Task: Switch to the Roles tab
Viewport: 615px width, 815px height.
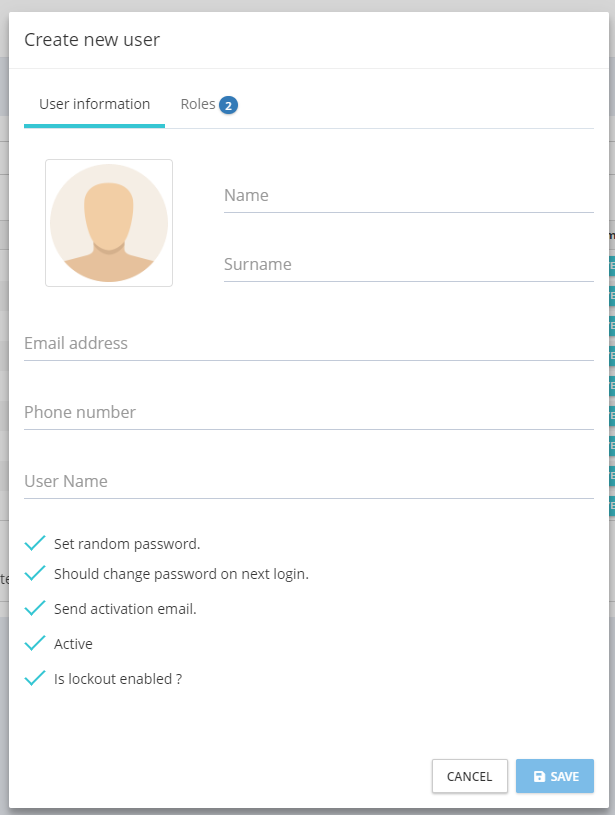Action: point(207,104)
